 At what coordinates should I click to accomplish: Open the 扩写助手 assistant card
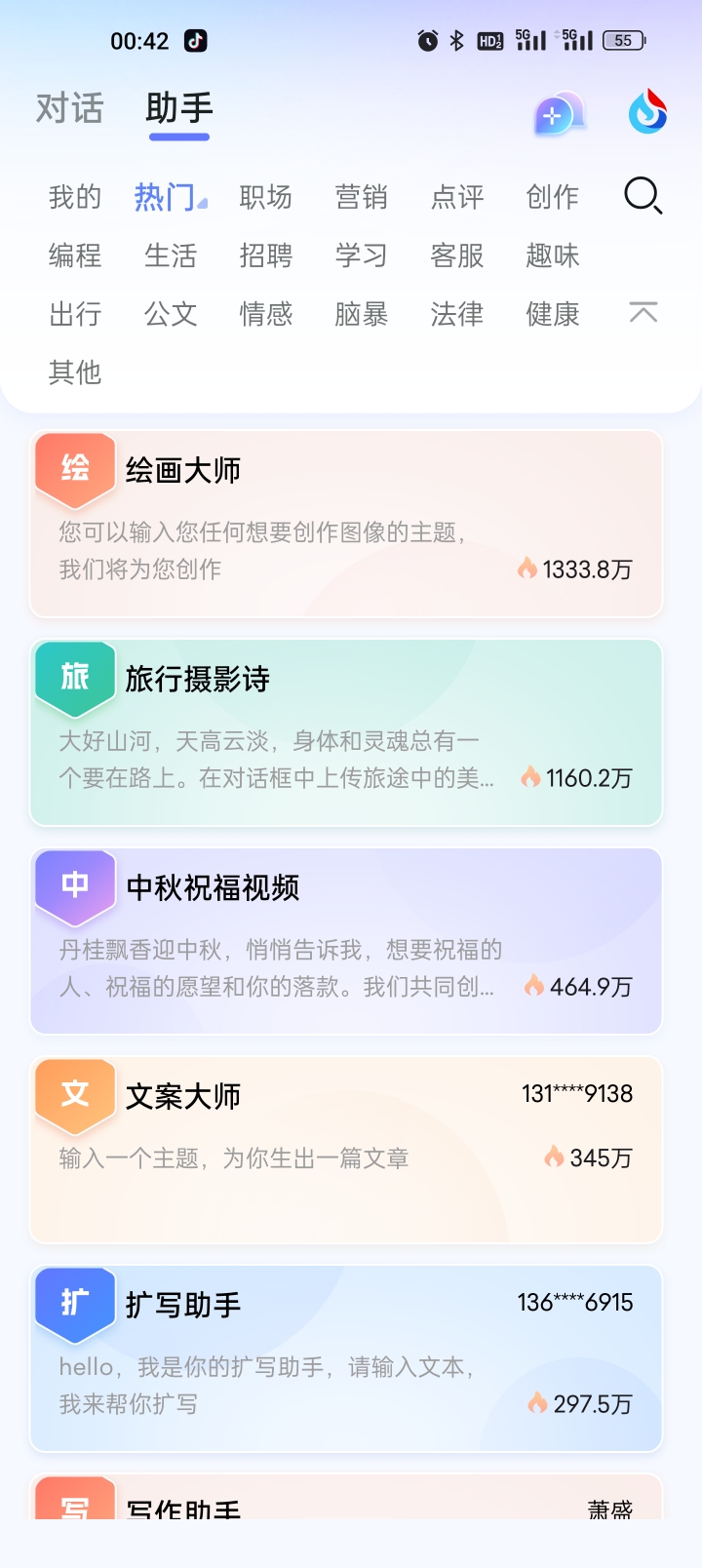346,1359
